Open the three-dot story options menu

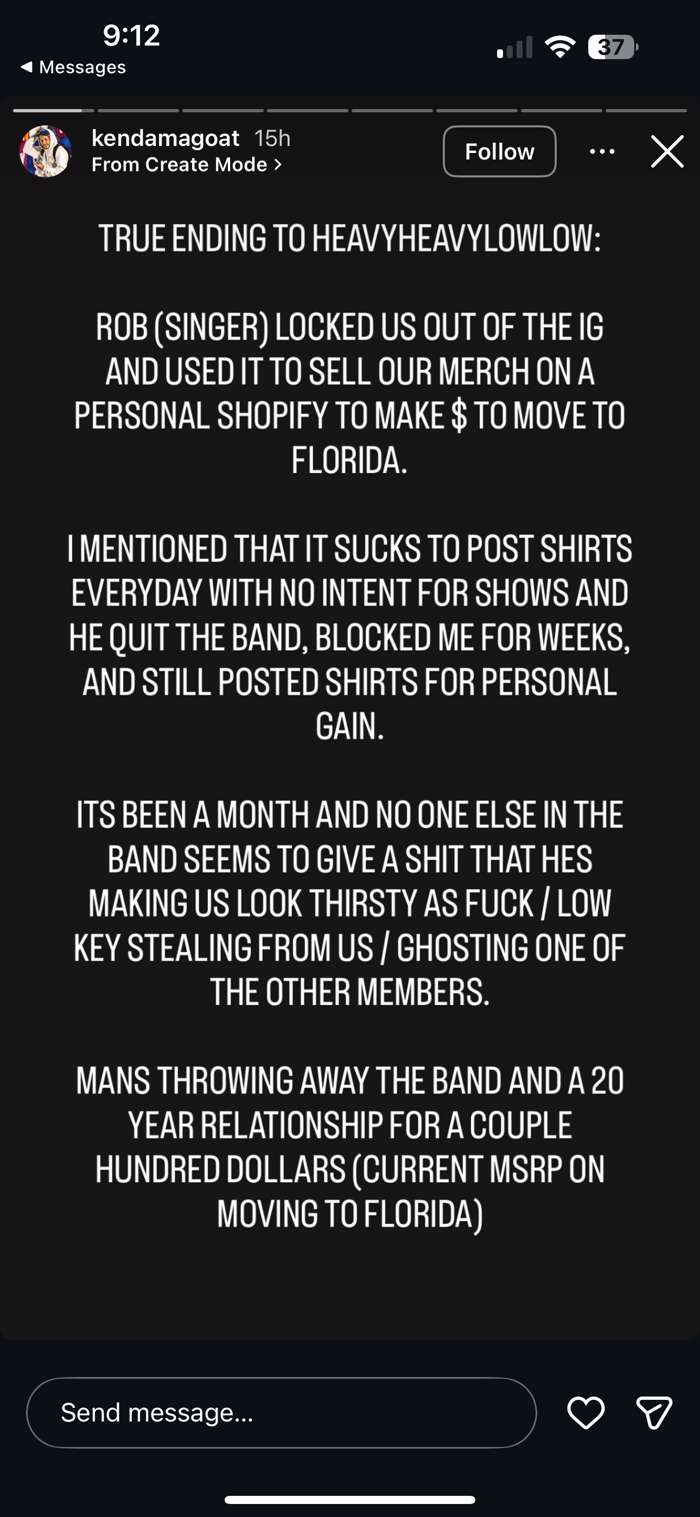pos(602,152)
